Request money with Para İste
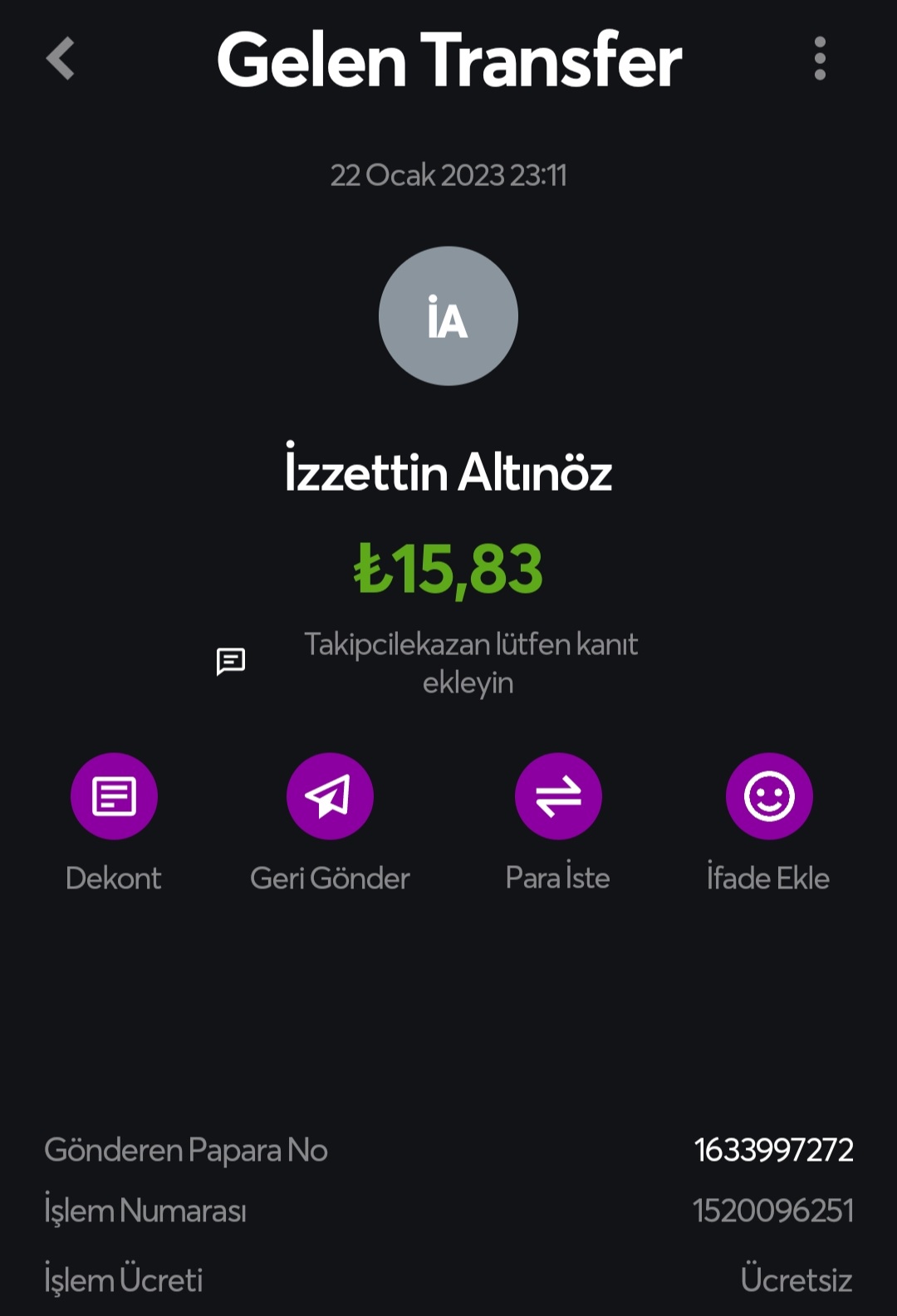Screen dimensions: 897x1316 [558, 796]
